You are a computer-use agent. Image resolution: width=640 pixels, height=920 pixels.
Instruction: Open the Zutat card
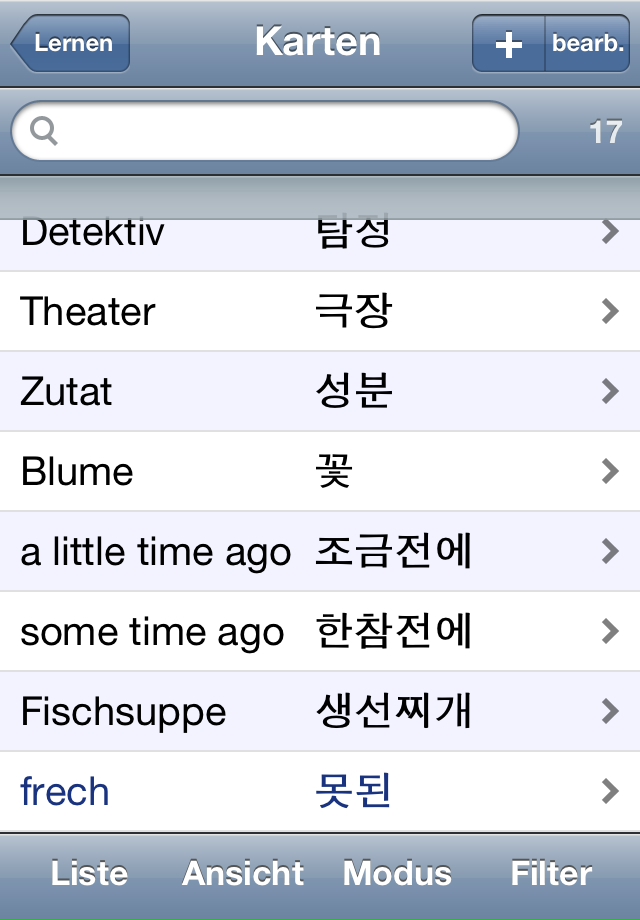[320, 391]
